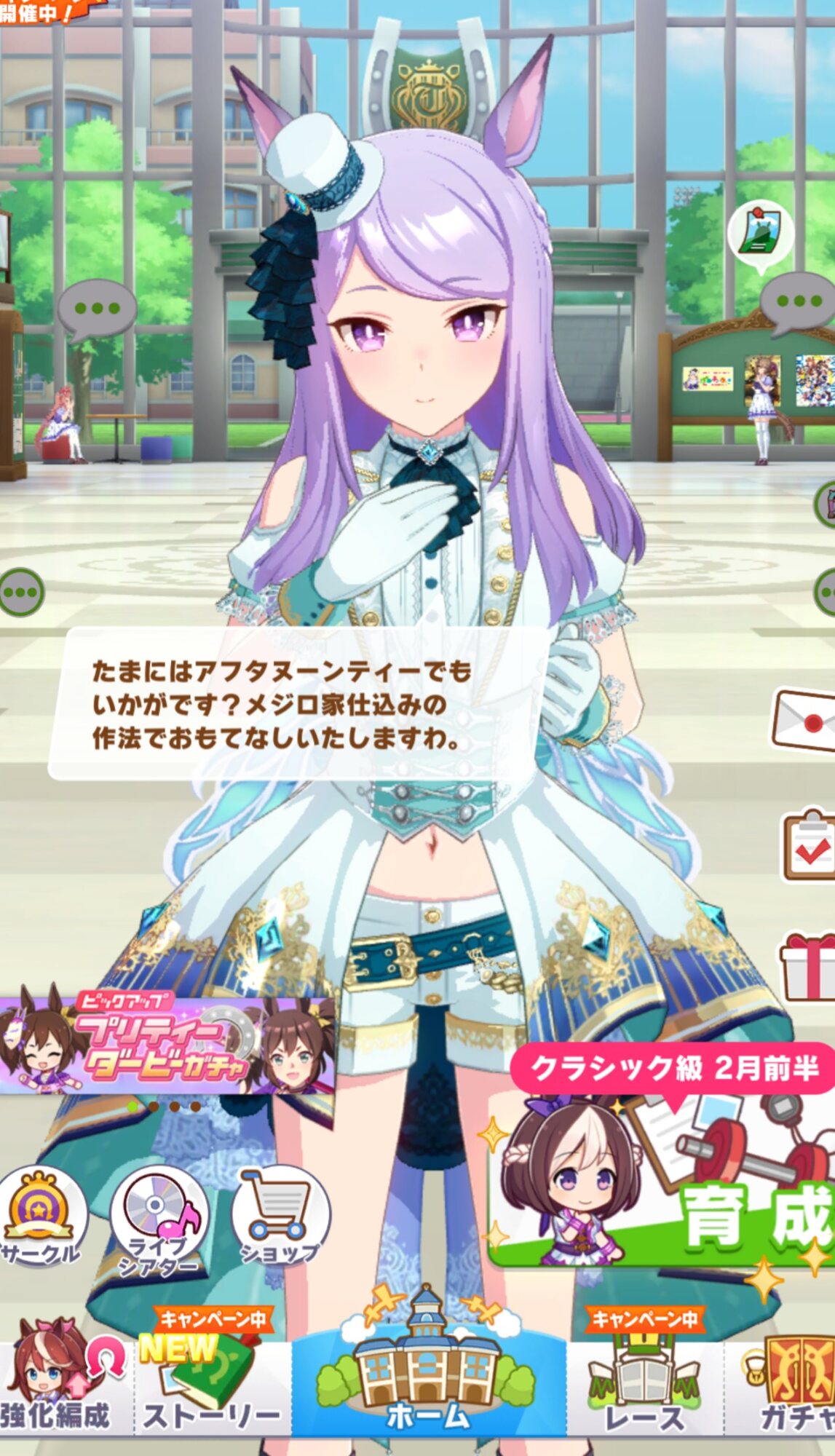835x1456 pixels.
Task: Tap the speech bubble above the bulletin board
Action: tap(798, 304)
